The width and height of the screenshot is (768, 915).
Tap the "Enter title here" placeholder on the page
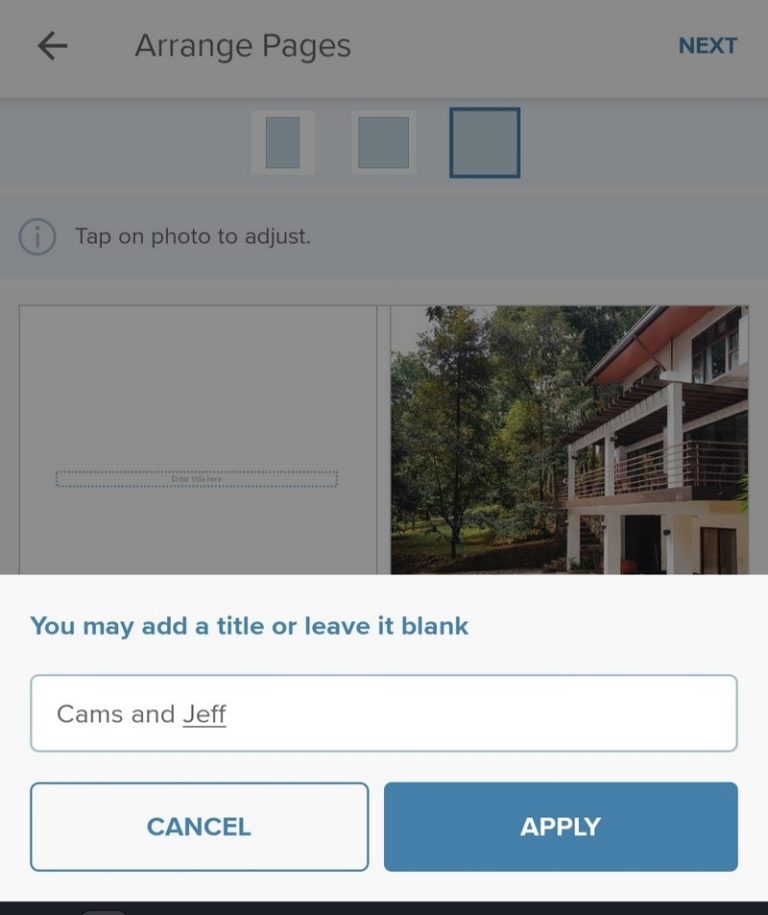(x=196, y=479)
